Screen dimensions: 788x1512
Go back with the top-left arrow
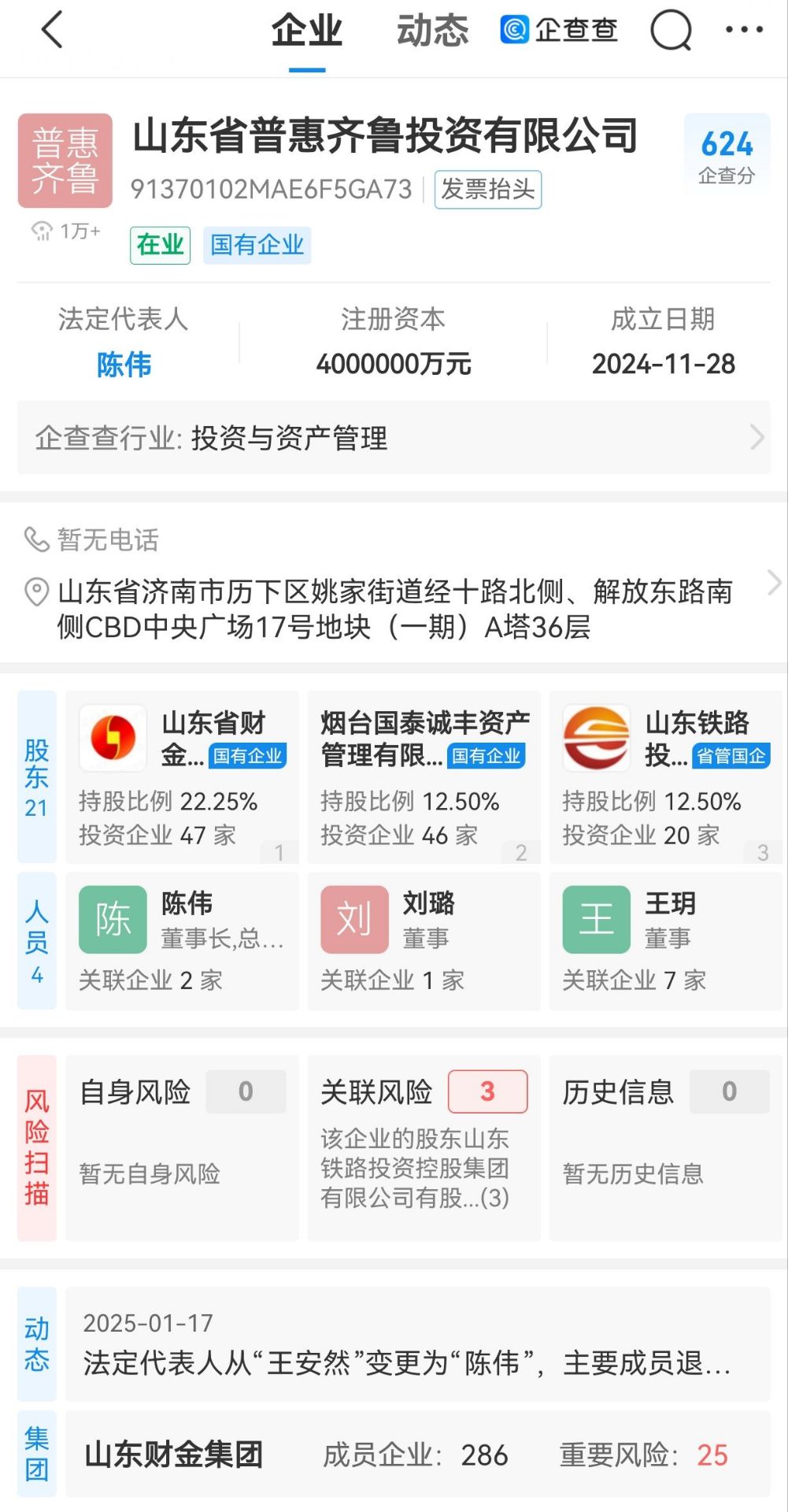point(52,31)
